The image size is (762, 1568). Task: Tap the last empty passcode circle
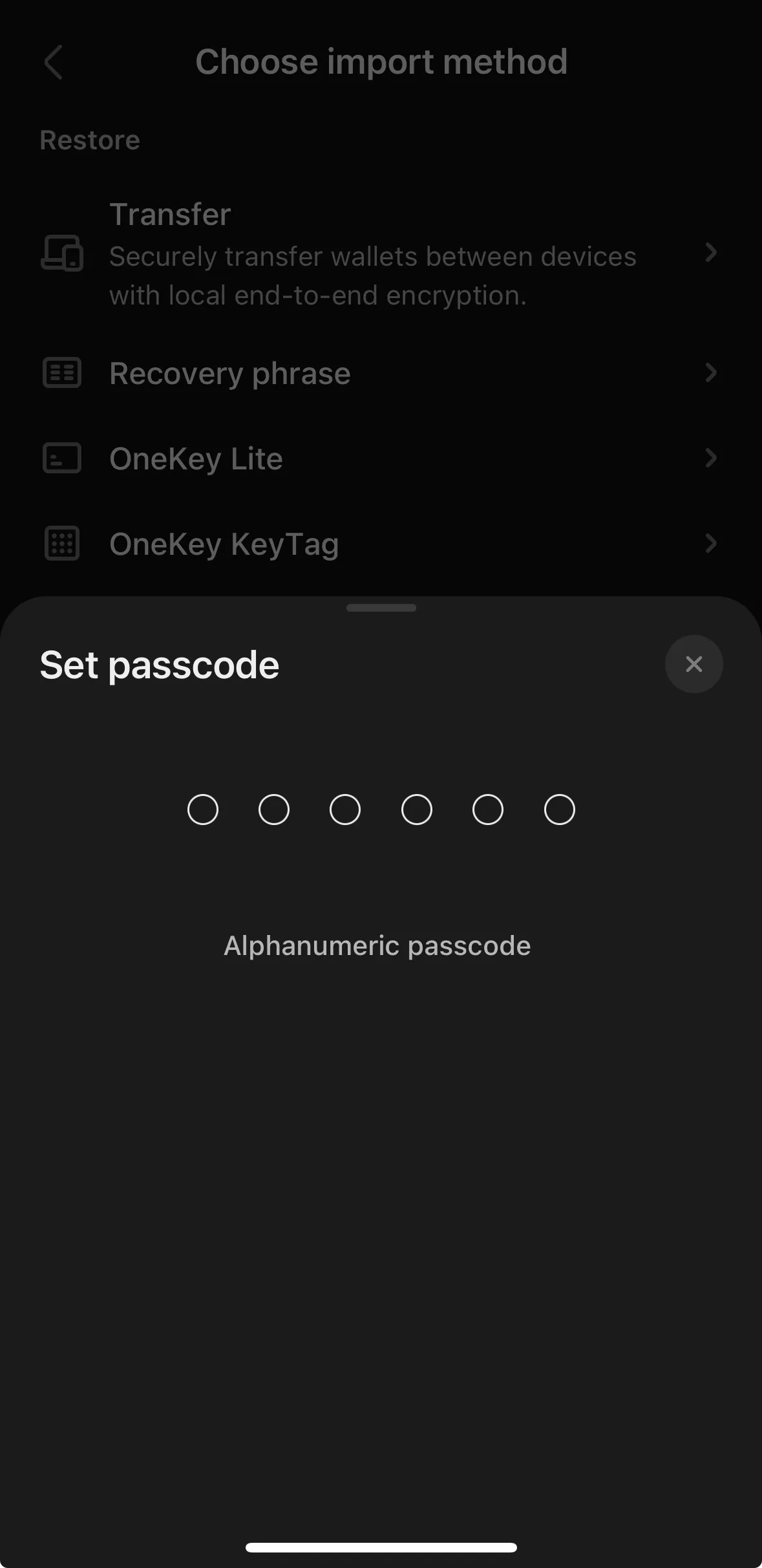click(558, 808)
